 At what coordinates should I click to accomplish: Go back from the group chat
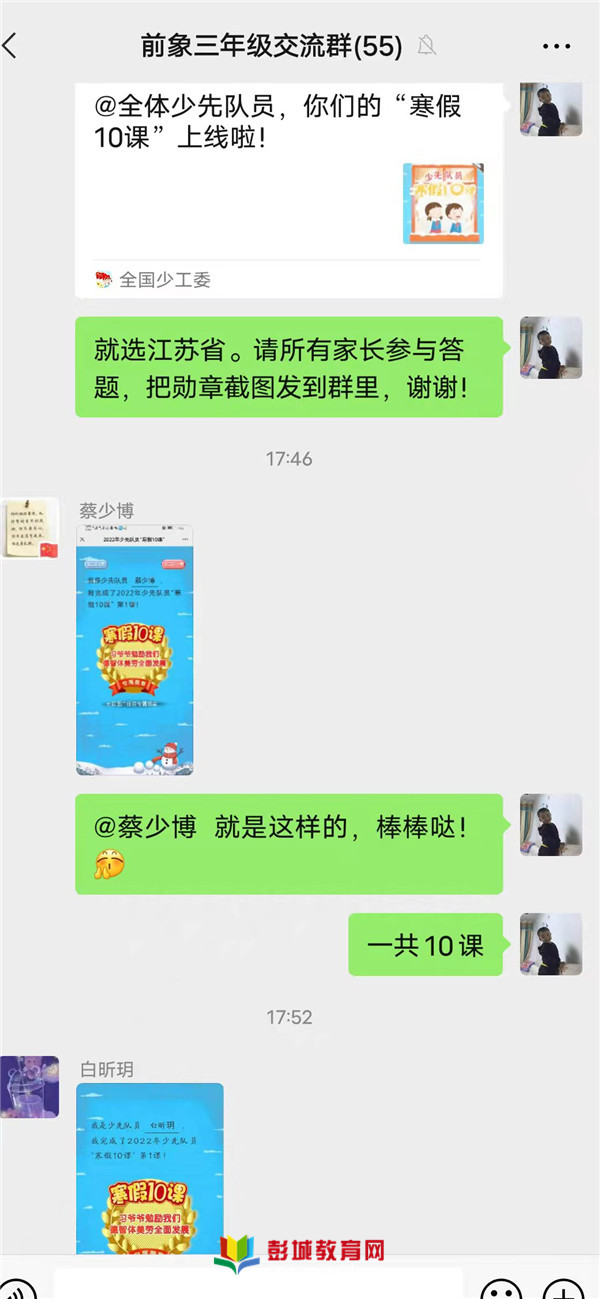pyautogui.click(x=12, y=46)
